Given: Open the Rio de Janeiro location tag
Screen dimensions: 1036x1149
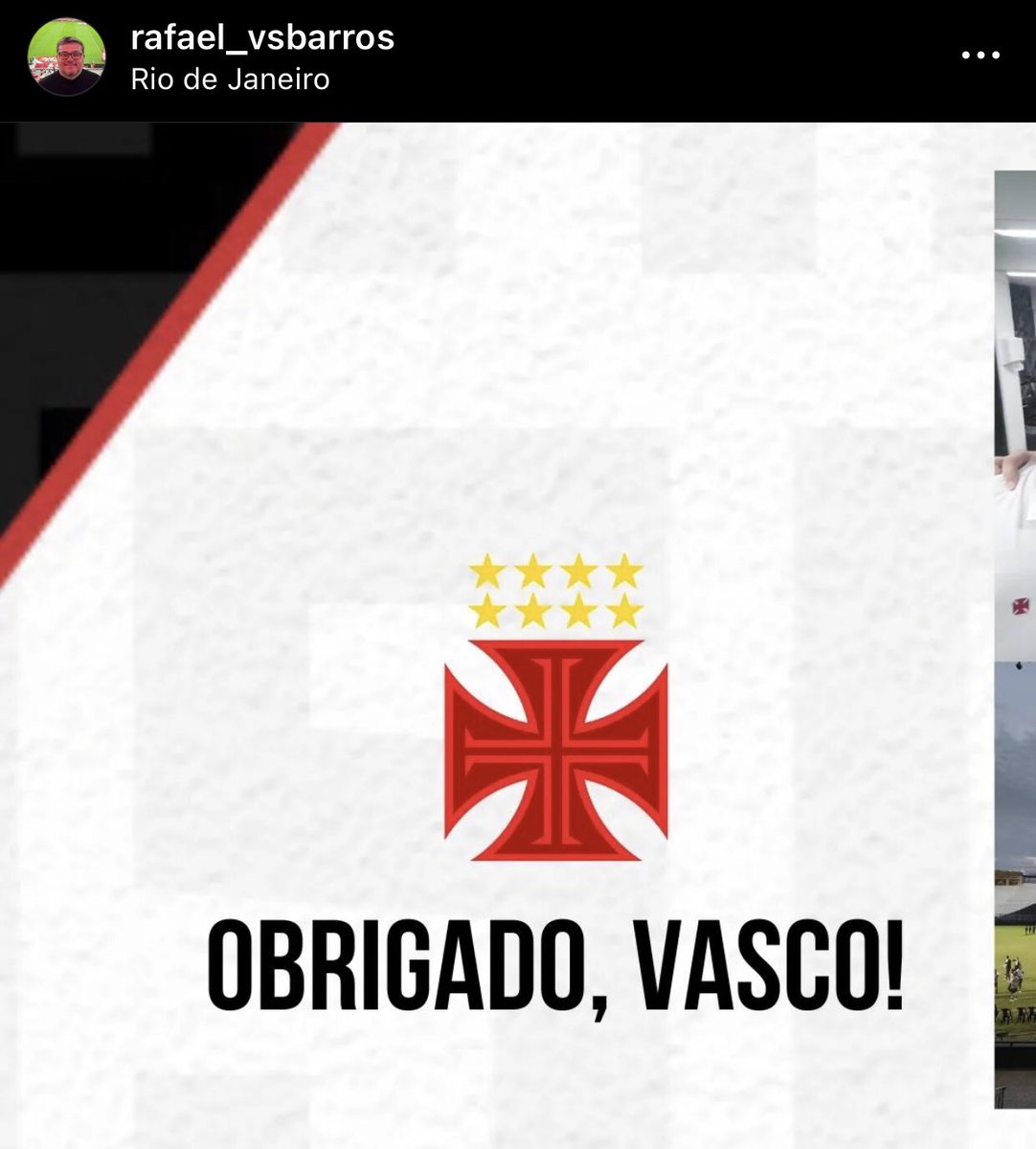Looking at the screenshot, I should [x=230, y=79].
